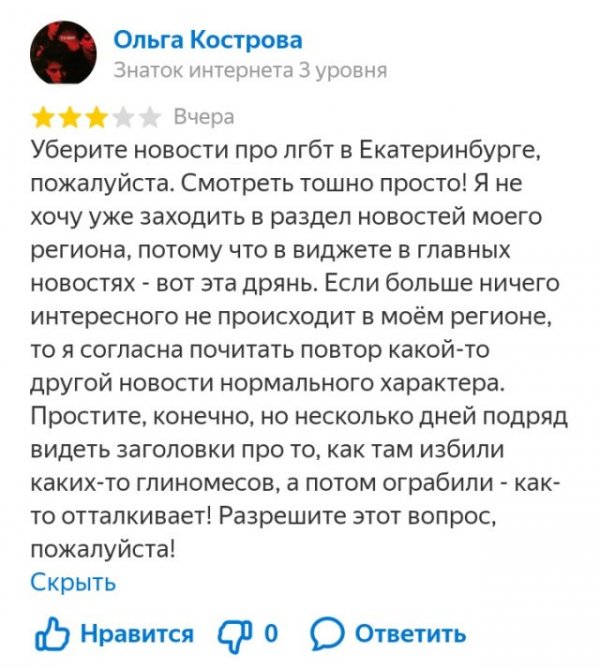The image size is (600, 668).
Task: Reply to the review via Ответить
Action: pos(388,633)
